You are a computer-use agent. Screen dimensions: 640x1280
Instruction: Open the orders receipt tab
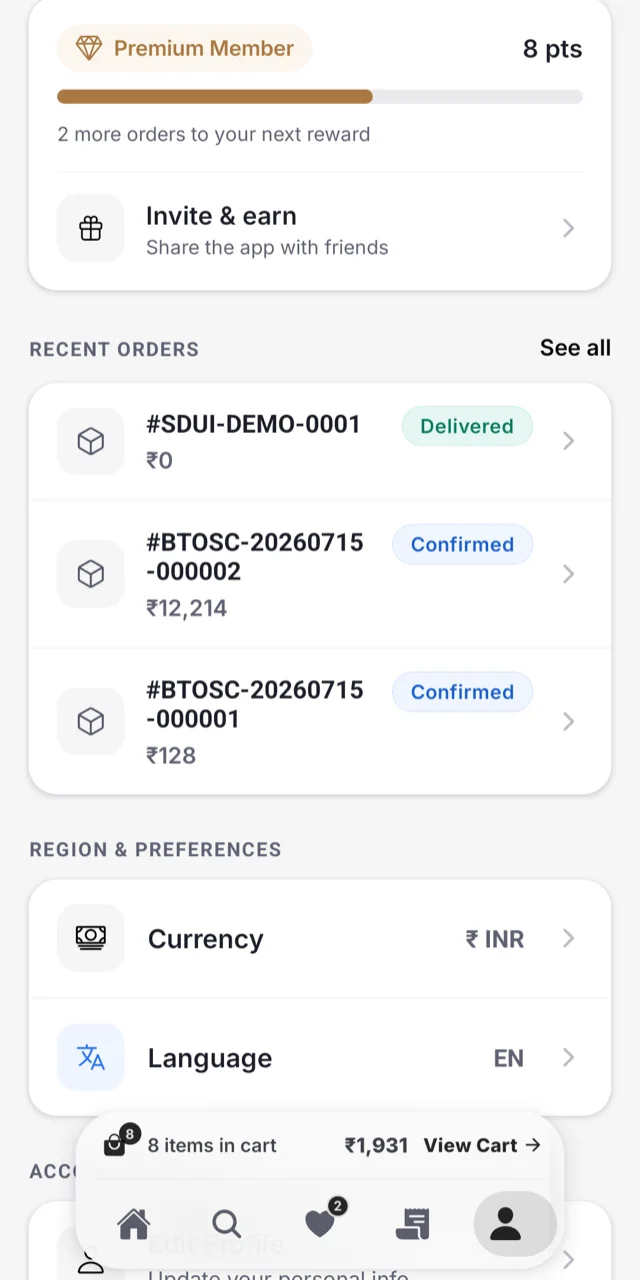tap(412, 1224)
